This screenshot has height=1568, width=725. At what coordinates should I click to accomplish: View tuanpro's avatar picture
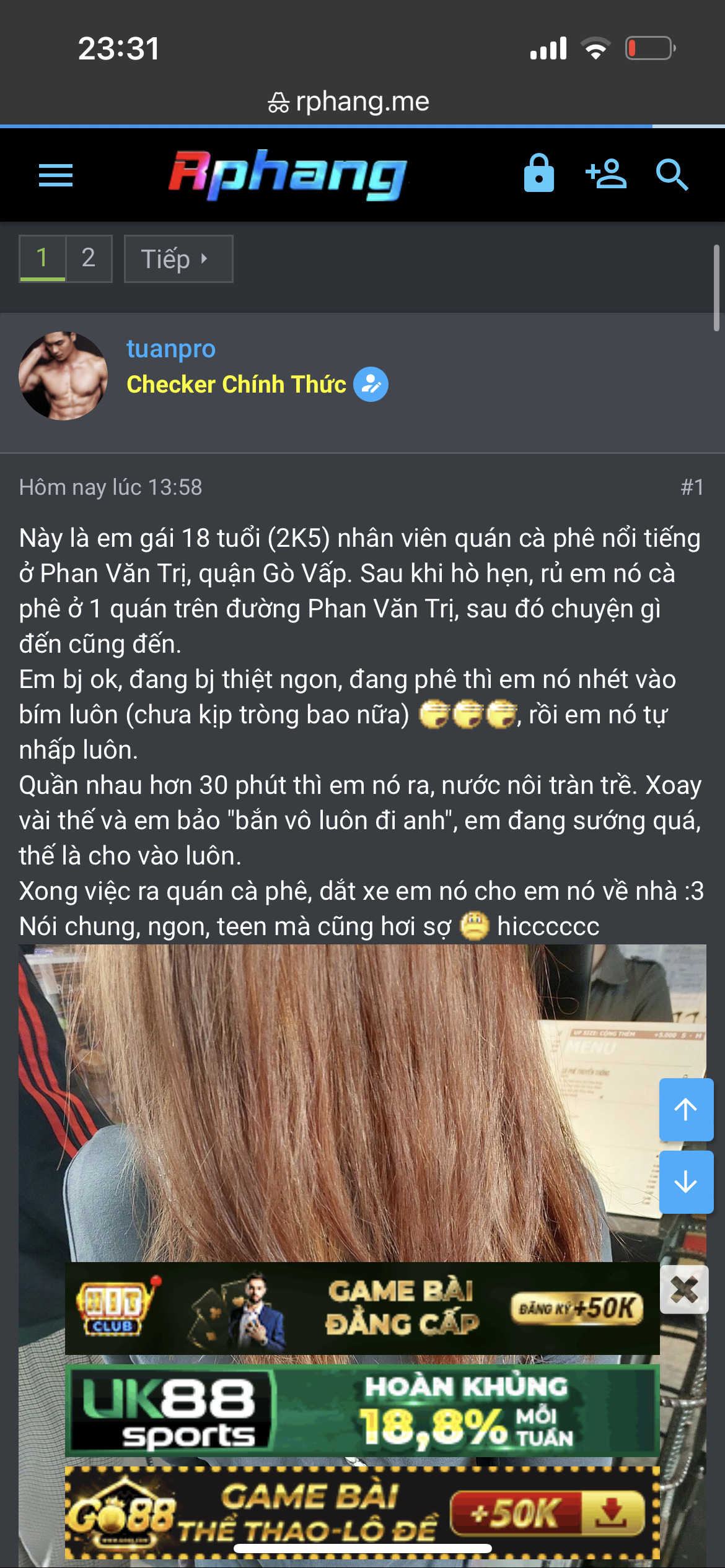pyautogui.click(x=63, y=376)
